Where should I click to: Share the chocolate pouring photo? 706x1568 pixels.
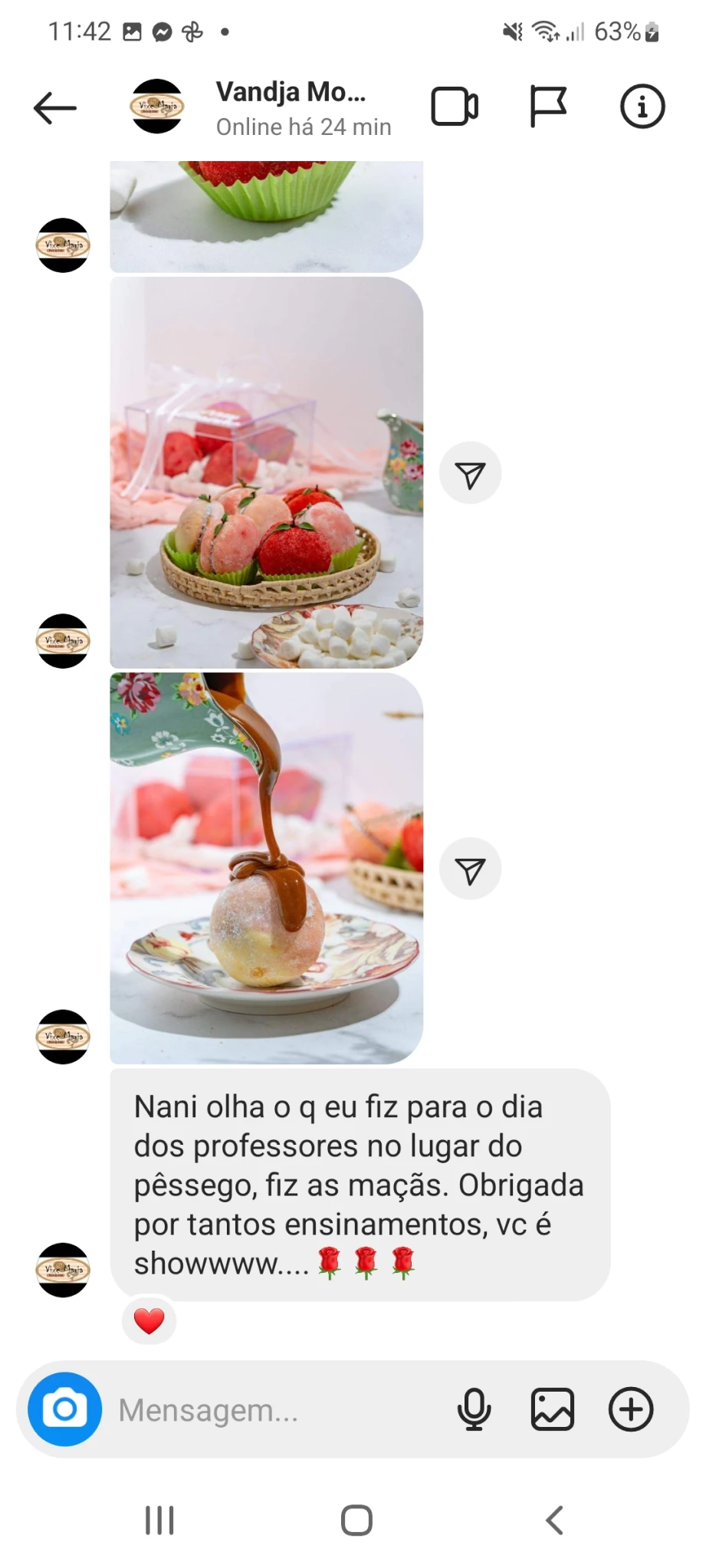coord(470,869)
